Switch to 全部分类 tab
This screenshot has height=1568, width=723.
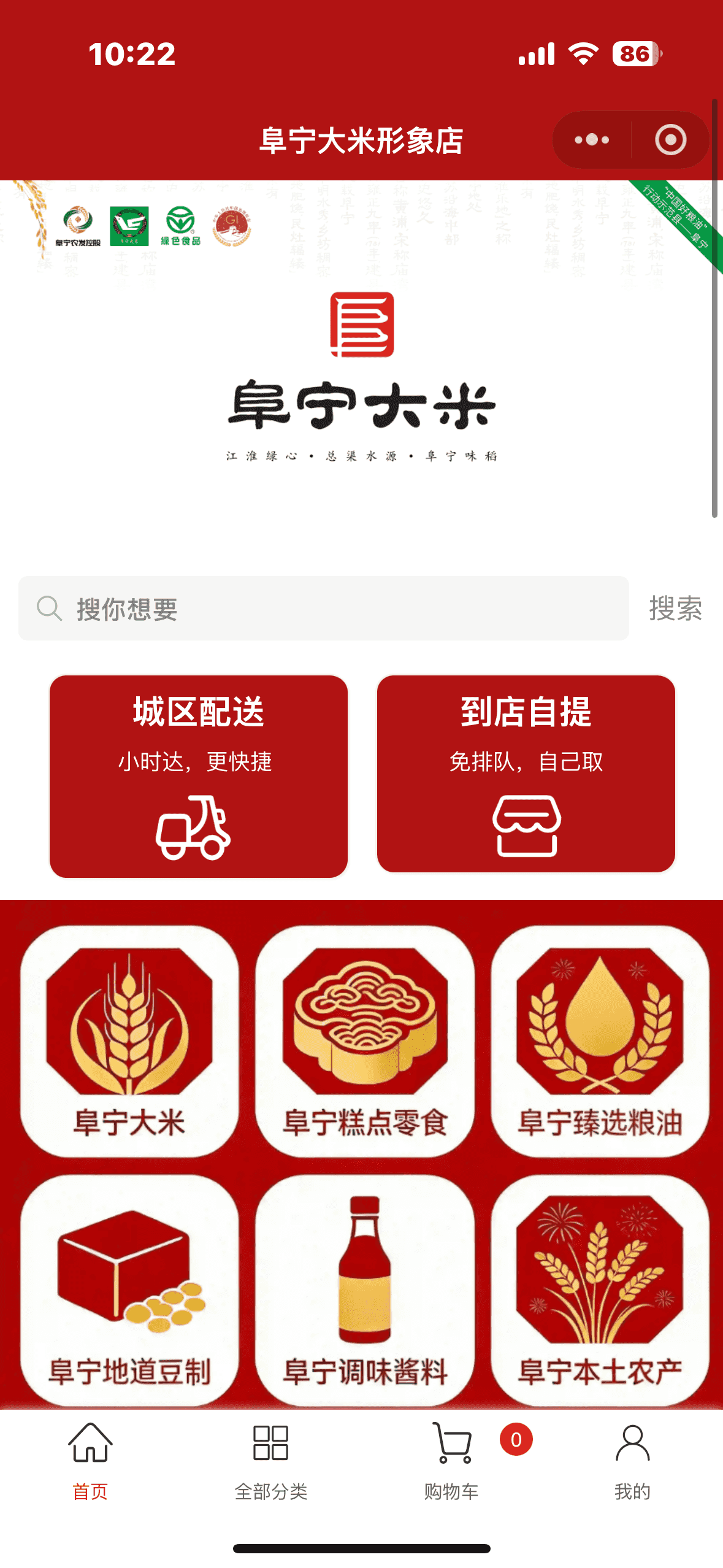click(270, 1461)
